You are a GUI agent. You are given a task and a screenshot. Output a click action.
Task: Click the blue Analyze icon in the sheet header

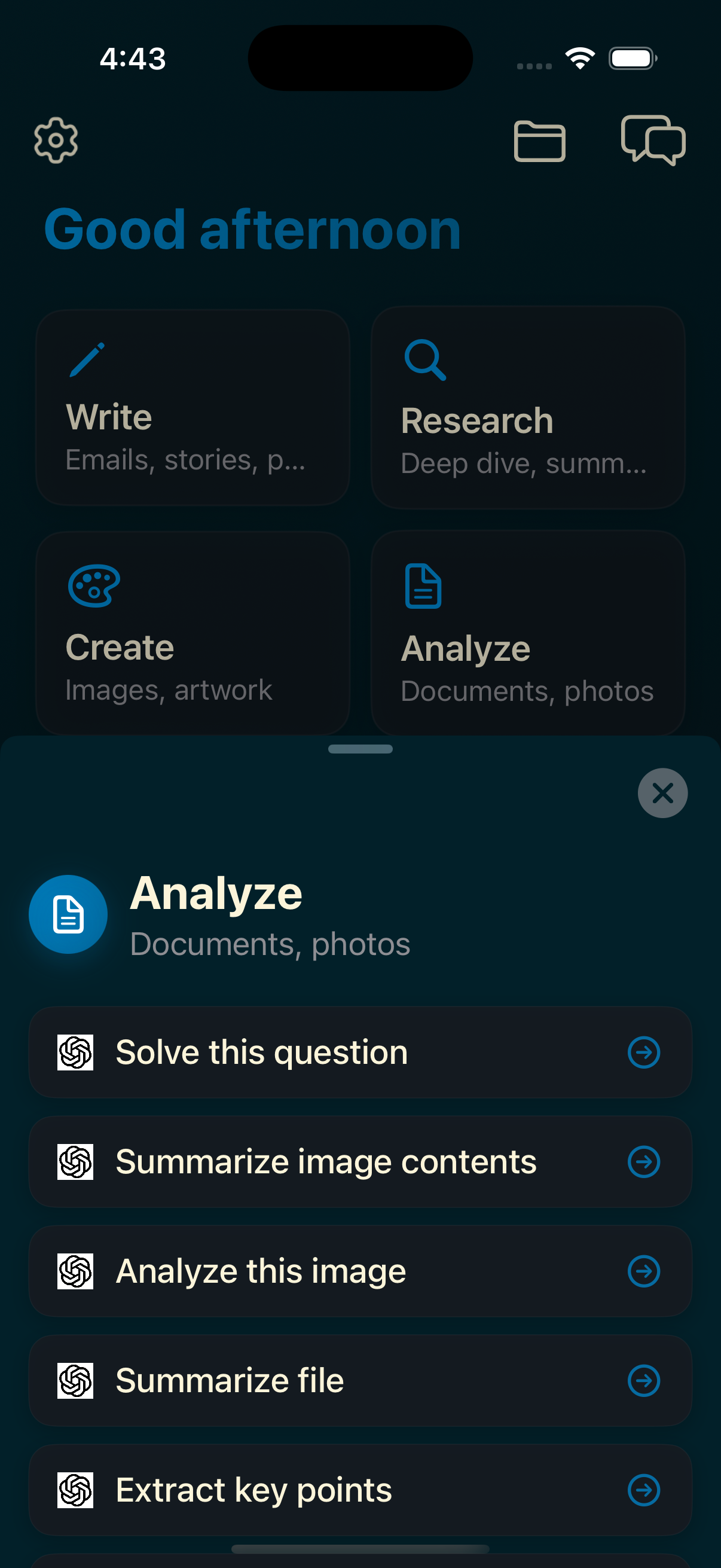click(68, 914)
